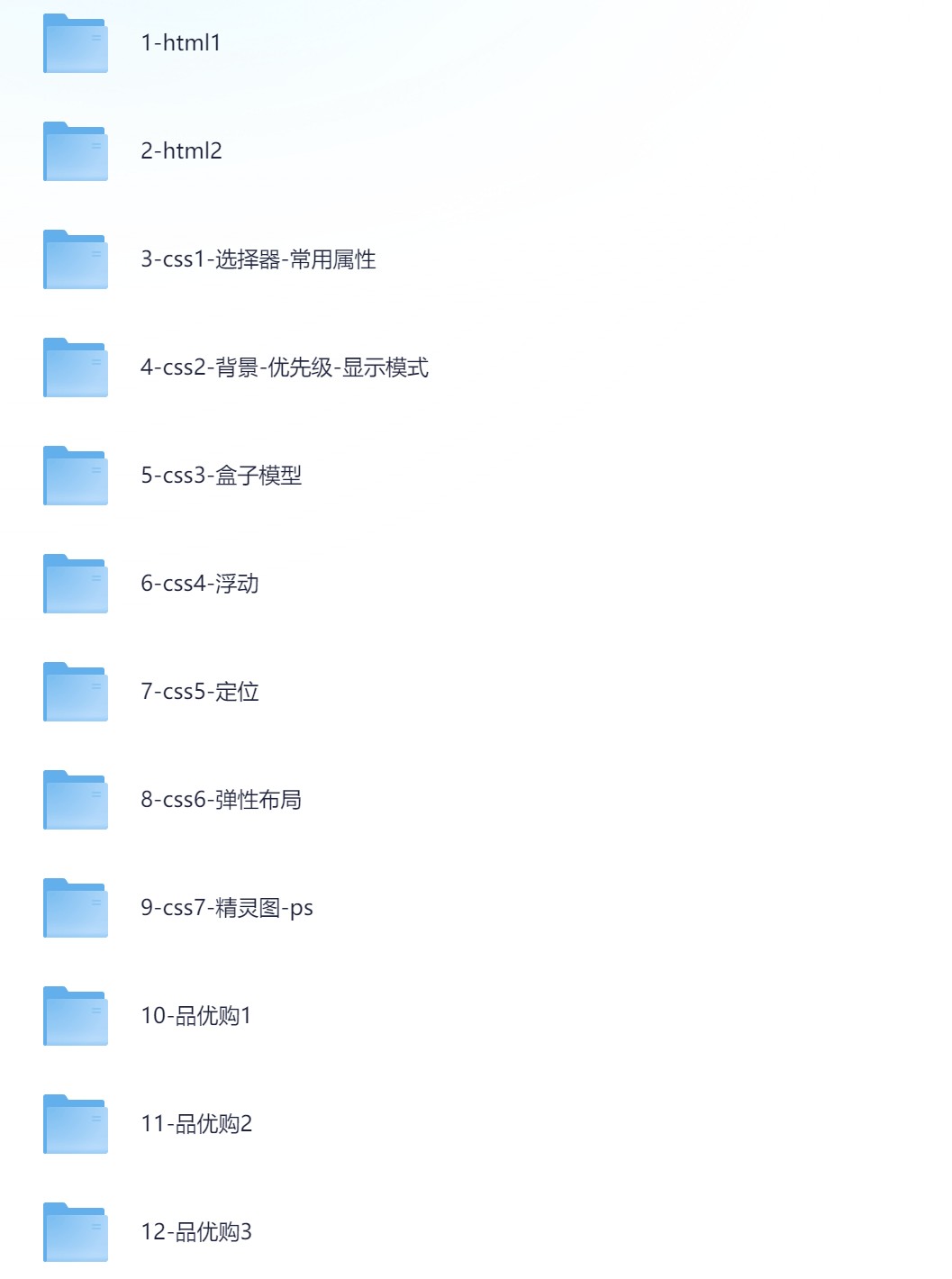Open the 1-html1 folder
Screen dimensions: 952x1279
(x=180, y=43)
